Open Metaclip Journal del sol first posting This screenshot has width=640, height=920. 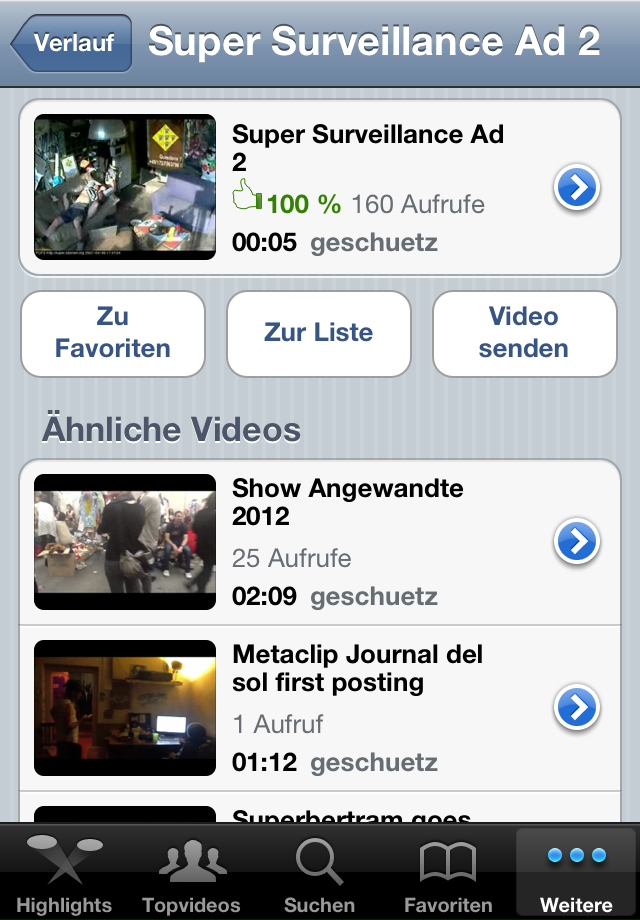357,707
